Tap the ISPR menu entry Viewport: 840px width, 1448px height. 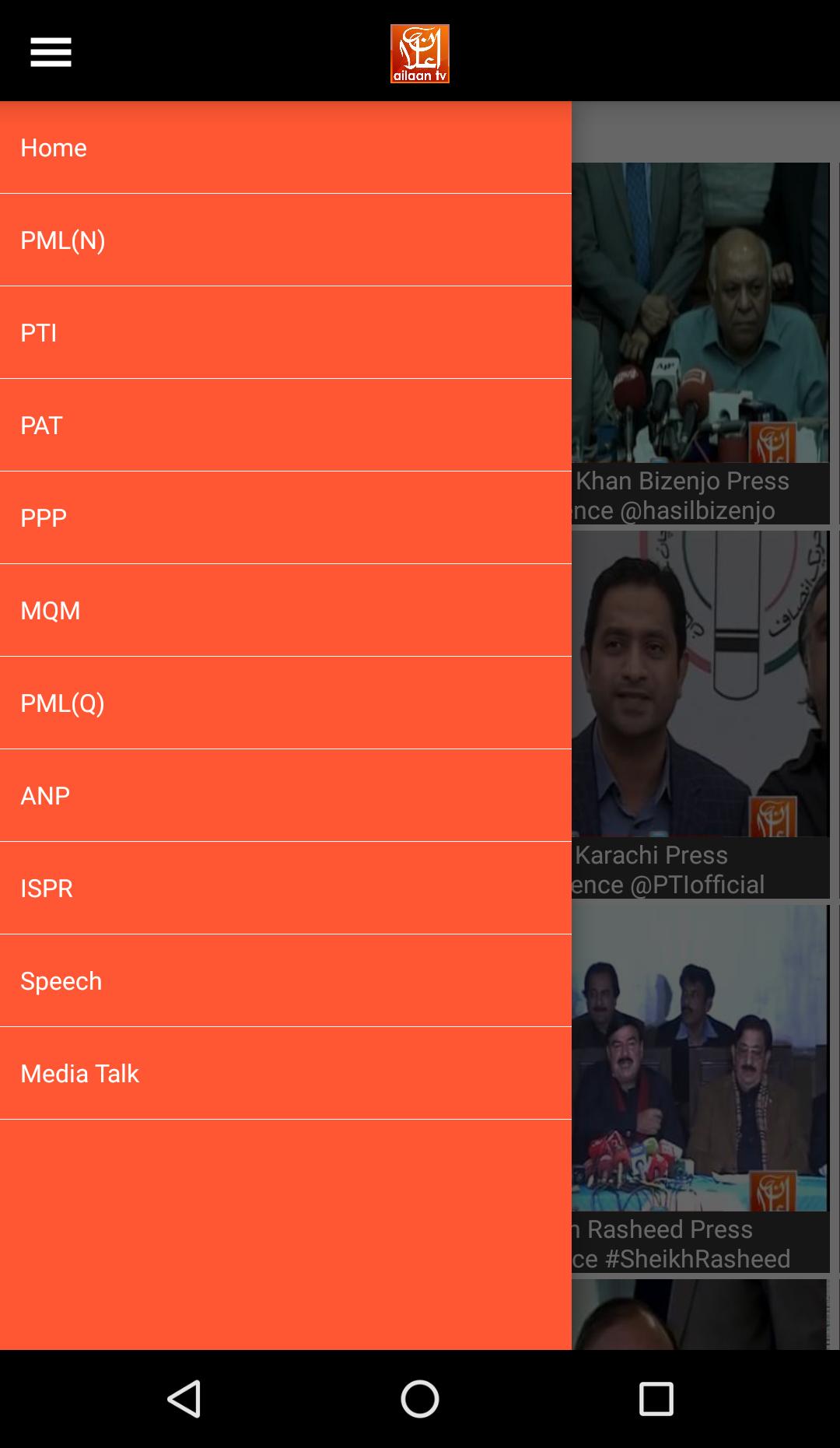pyautogui.click(x=285, y=889)
